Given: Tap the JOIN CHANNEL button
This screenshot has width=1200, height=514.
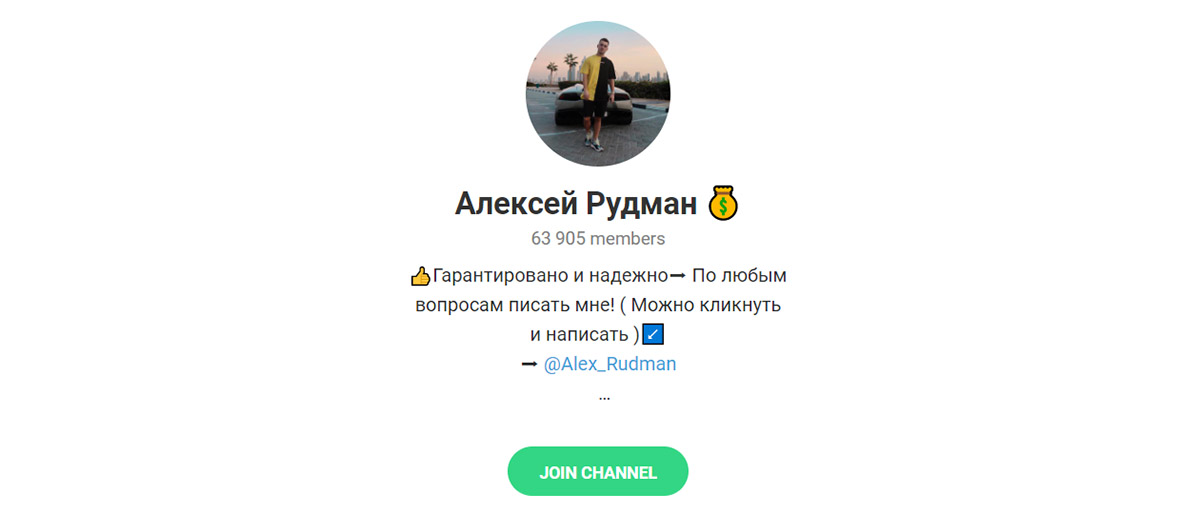Looking at the screenshot, I should coord(598,472).
